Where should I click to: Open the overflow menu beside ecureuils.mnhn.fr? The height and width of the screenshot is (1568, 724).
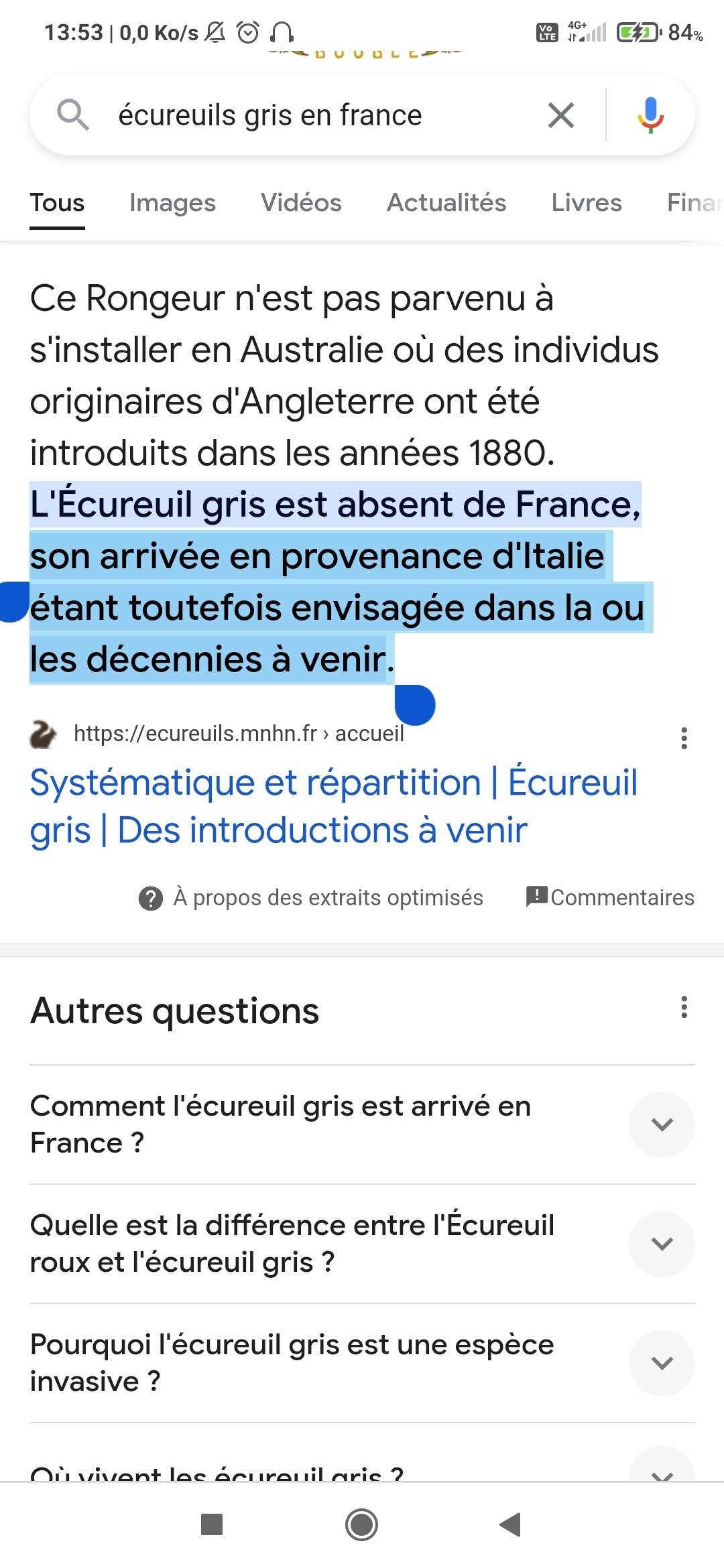684,738
